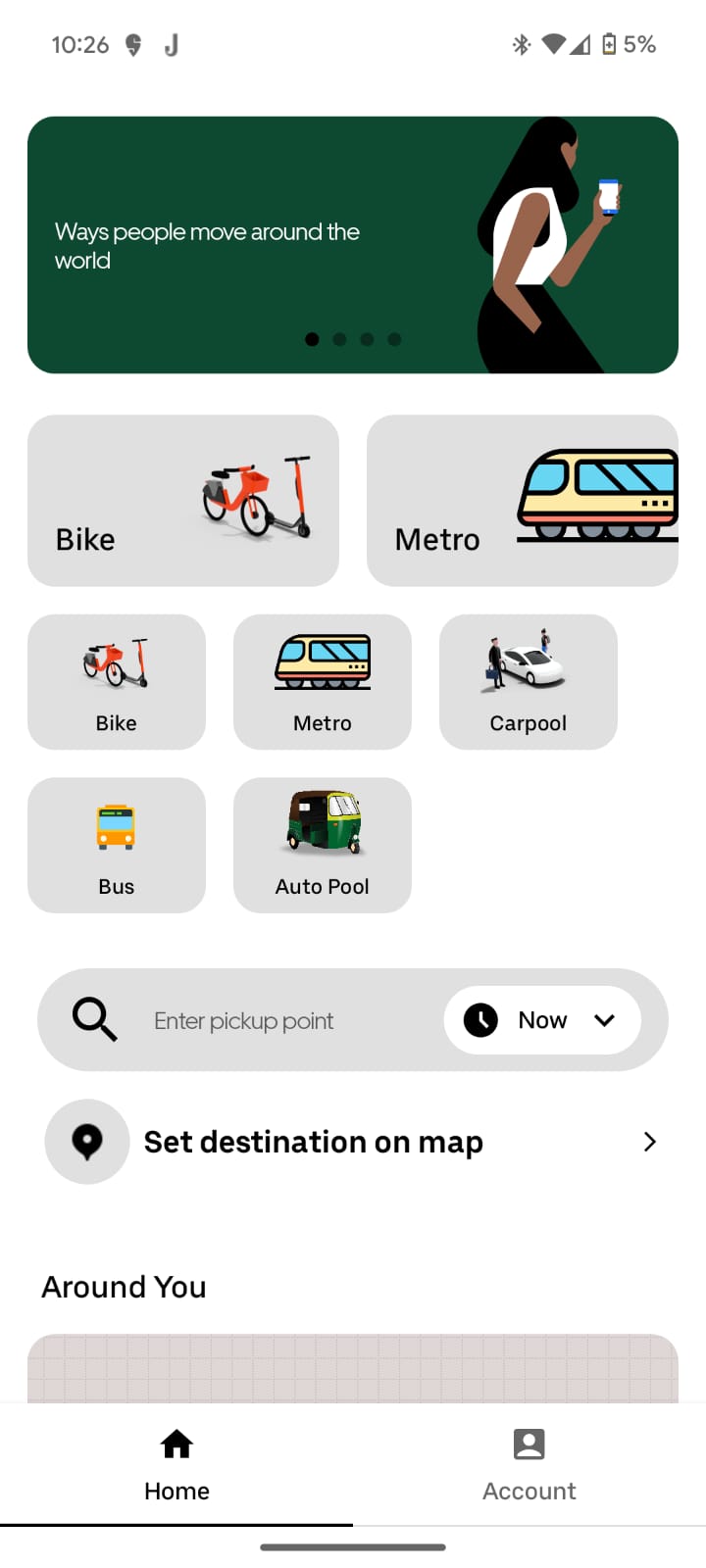Image resolution: width=706 pixels, height=1568 pixels.
Task: Select the small Metro tile
Action: [x=323, y=682]
